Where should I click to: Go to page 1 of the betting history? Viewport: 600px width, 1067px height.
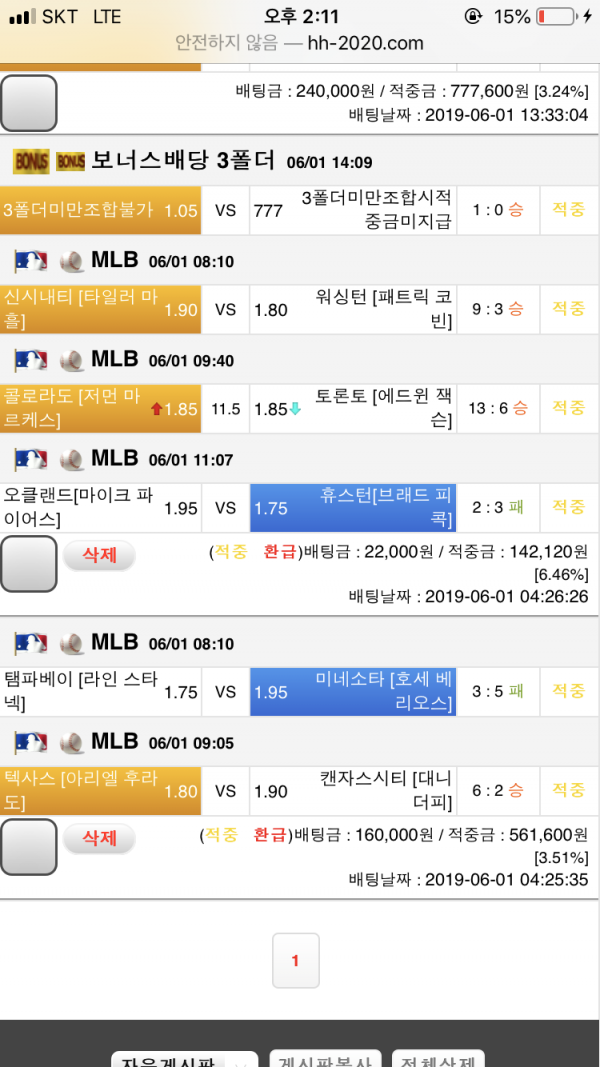(x=295, y=961)
